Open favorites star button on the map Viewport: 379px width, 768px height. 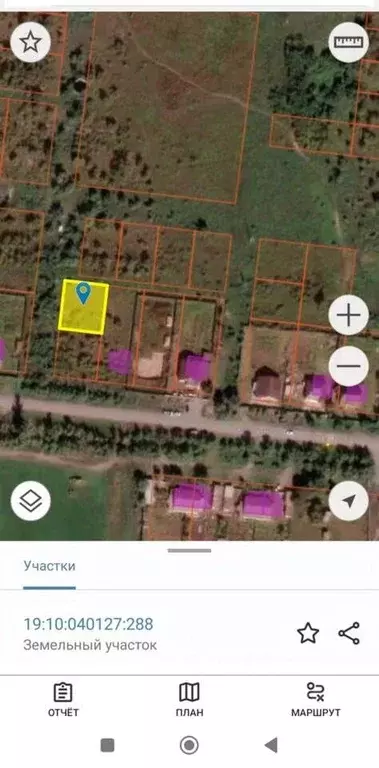pyautogui.click(x=30, y=42)
